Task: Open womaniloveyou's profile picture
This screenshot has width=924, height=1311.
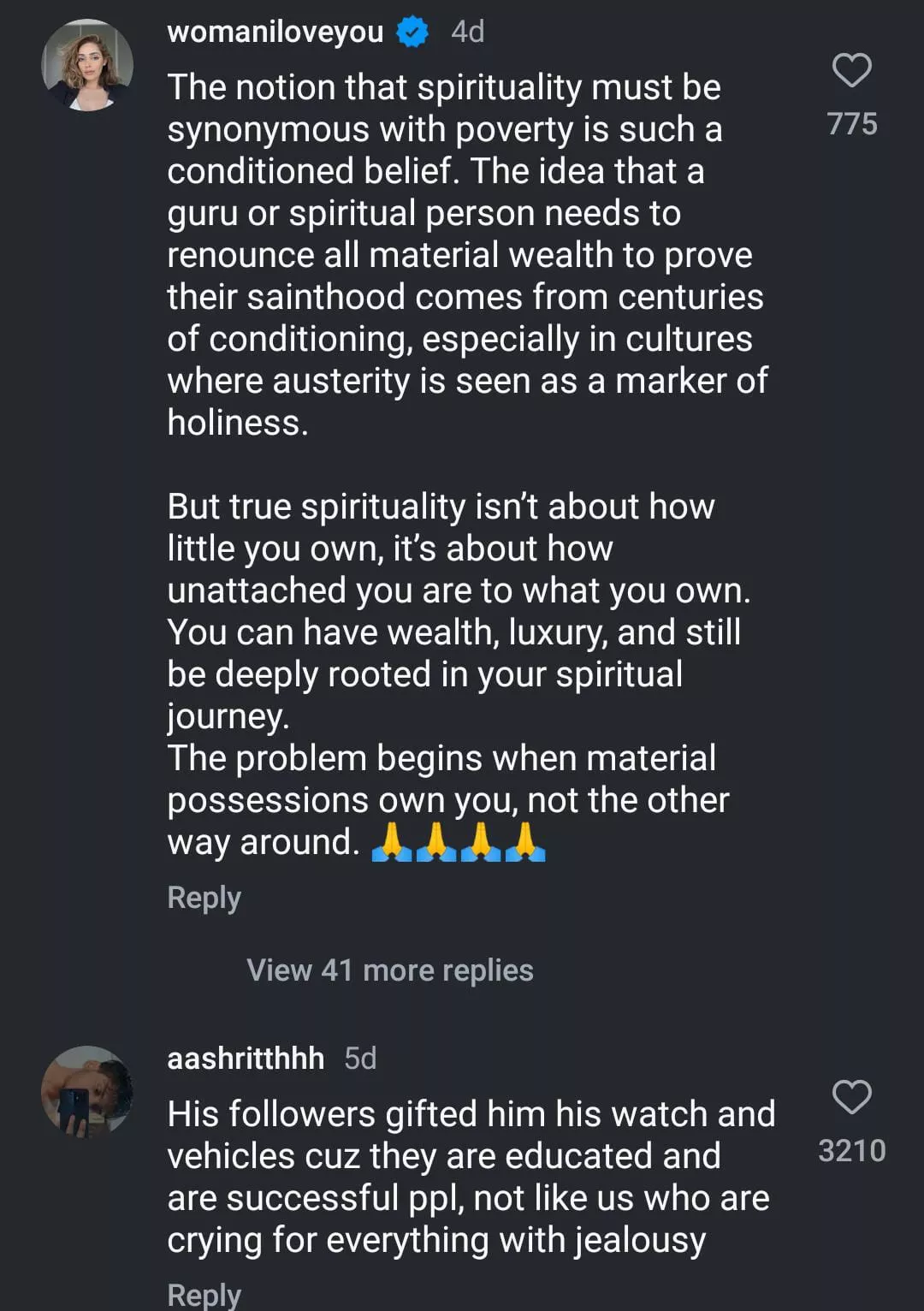Action: pyautogui.click(x=87, y=66)
